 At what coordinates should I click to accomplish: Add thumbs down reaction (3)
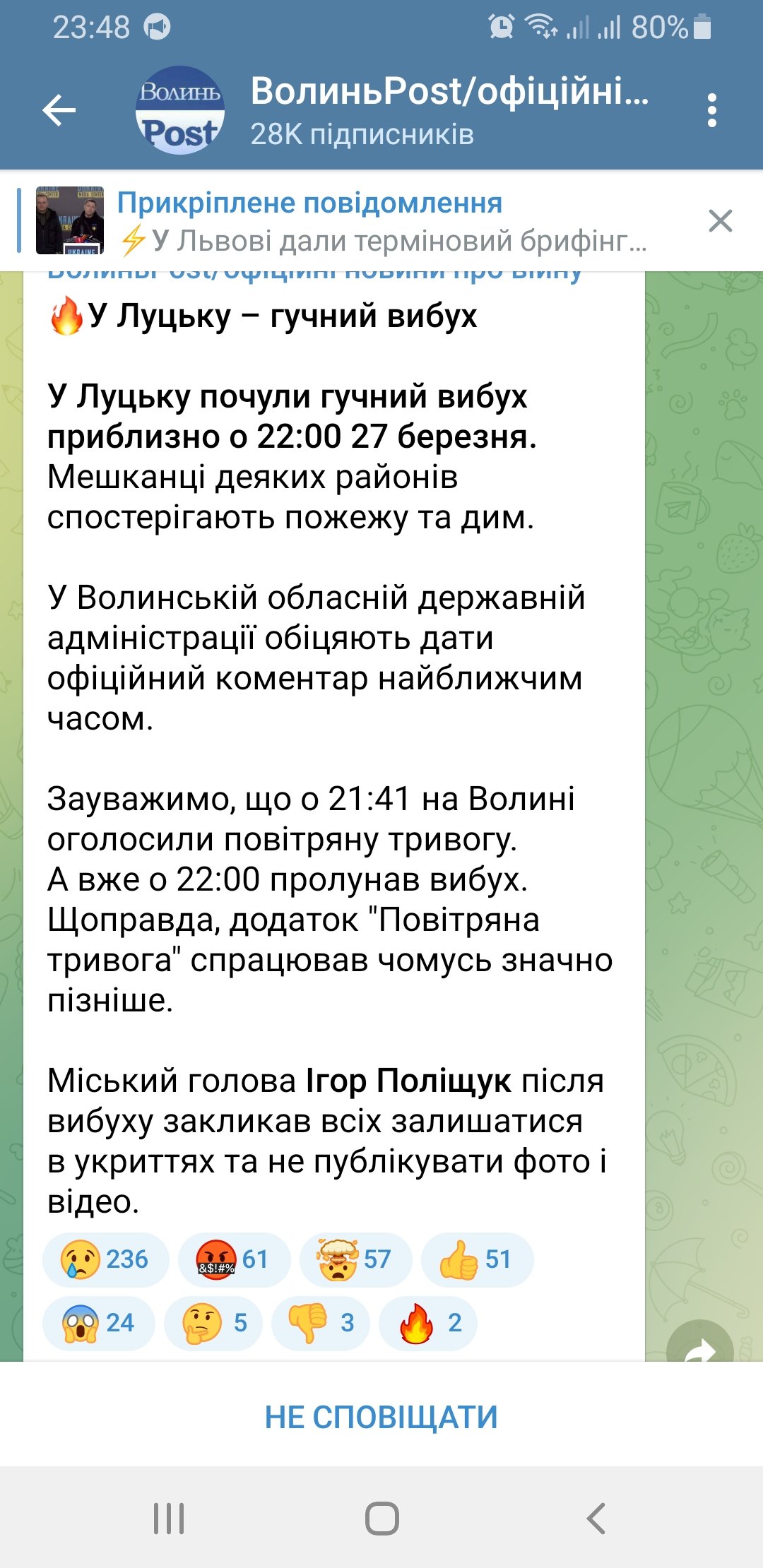point(321,1323)
